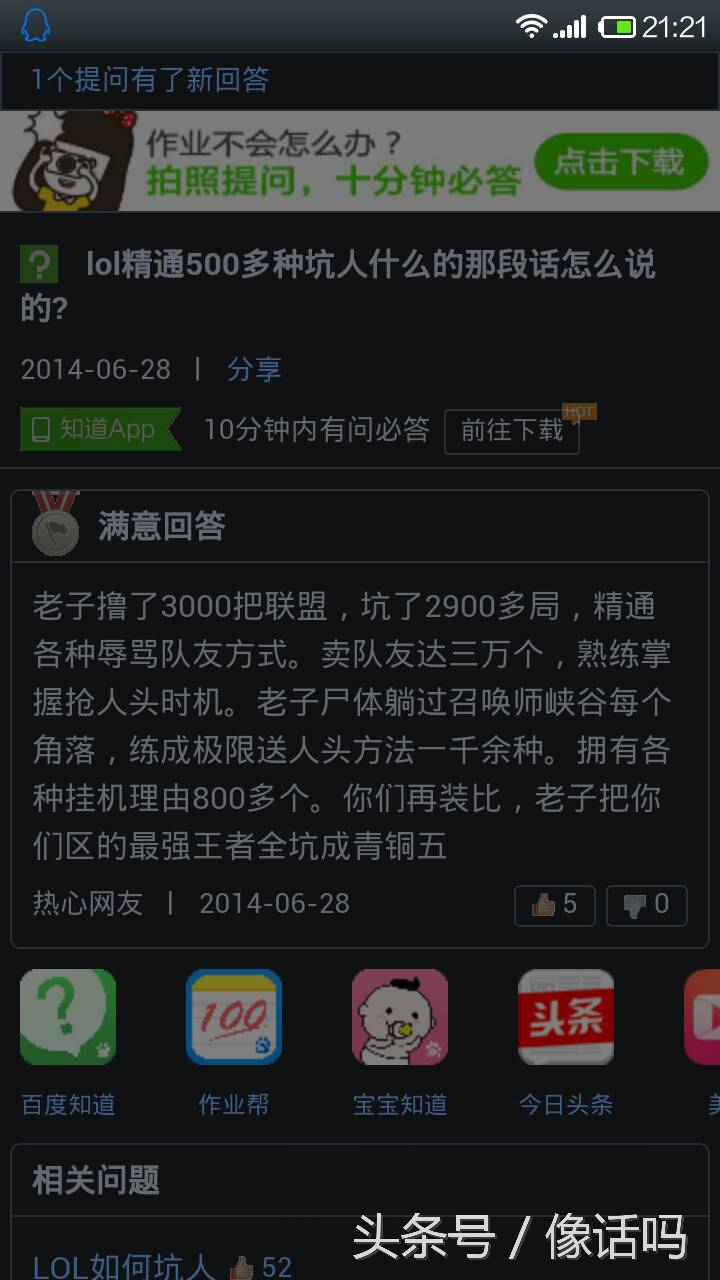The image size is (720, 1280).
Task: Open the 作业帮 app icon
Action: [x=232, y=1016]
